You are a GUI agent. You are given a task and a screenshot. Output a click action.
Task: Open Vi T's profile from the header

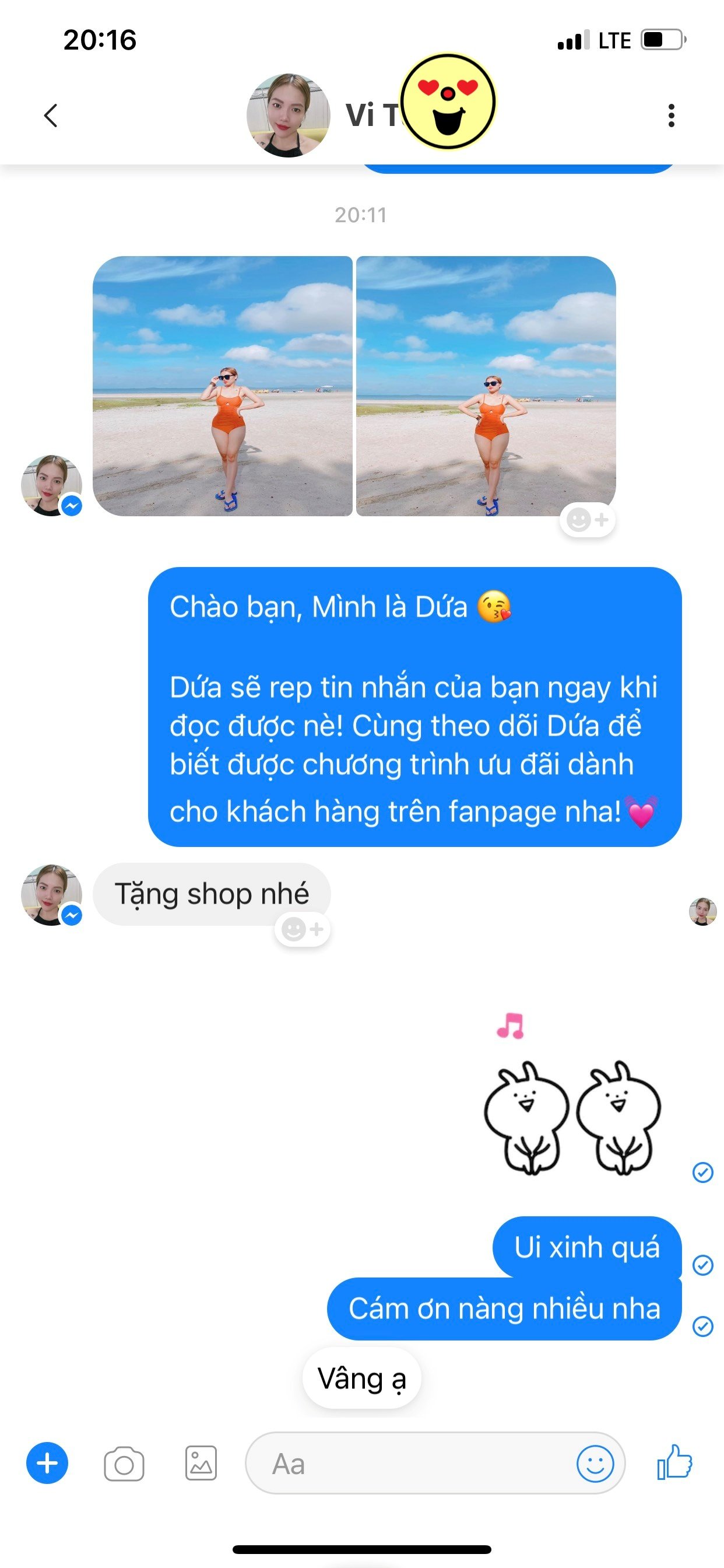pyautogui.click(x=289, y=116)
